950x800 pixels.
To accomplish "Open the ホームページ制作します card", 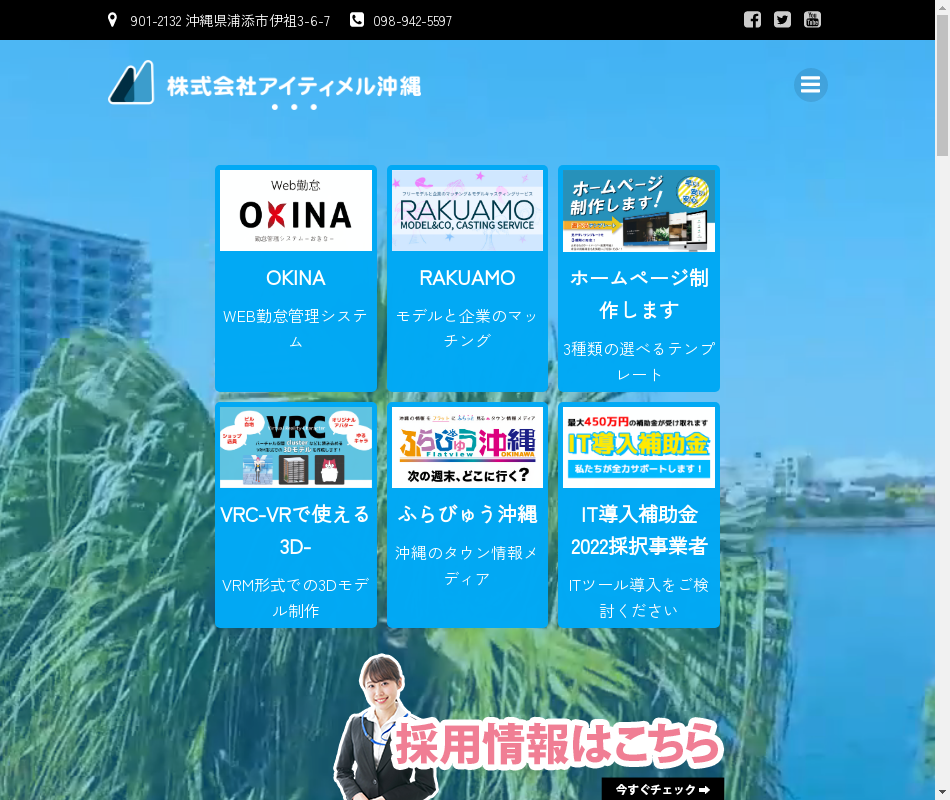I will click(x=639, y=278).
